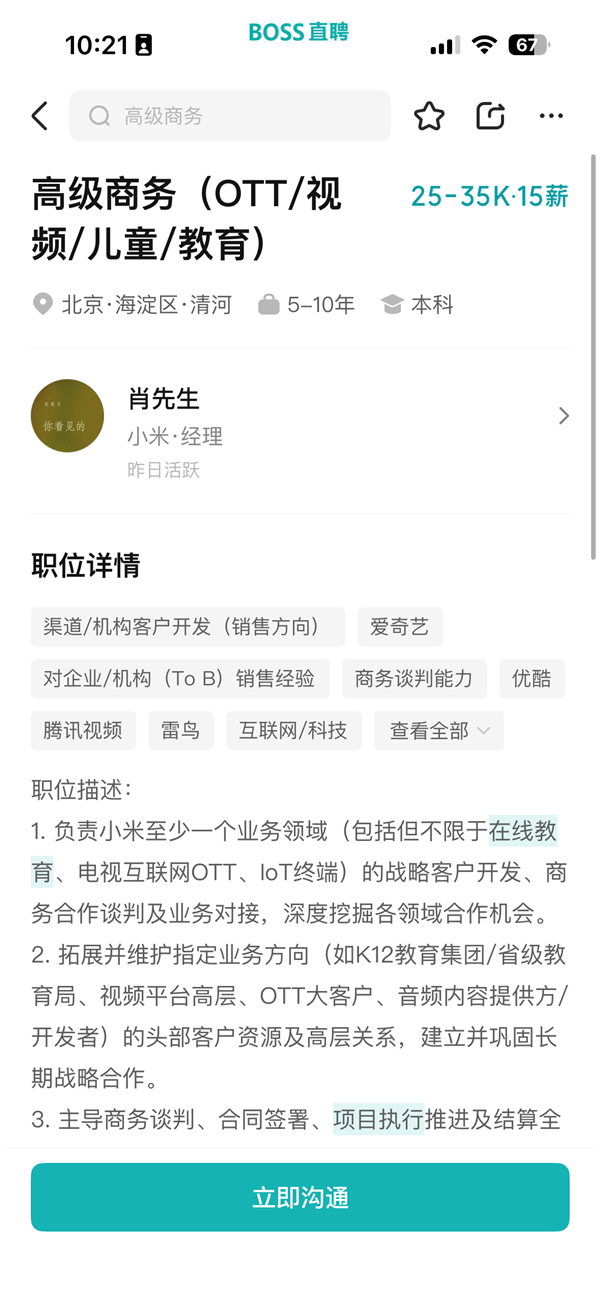Tap the 雷鸟 tag chip

pyautogui.click(x=180, y=731)
